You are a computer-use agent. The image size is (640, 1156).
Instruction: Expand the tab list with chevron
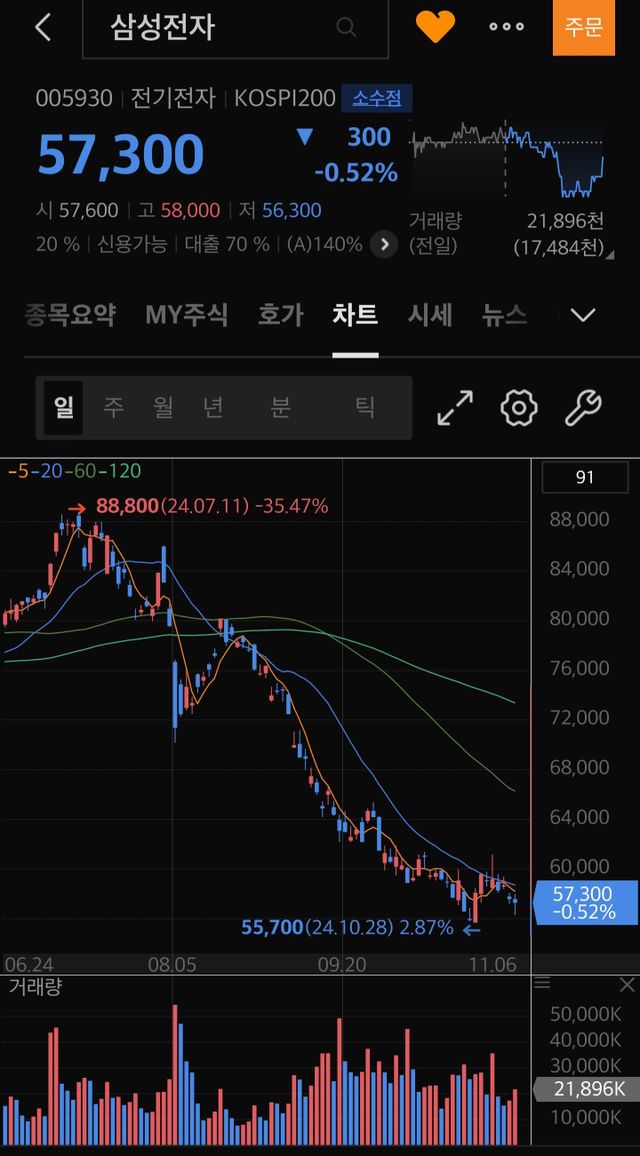click(x=583, y=315)
